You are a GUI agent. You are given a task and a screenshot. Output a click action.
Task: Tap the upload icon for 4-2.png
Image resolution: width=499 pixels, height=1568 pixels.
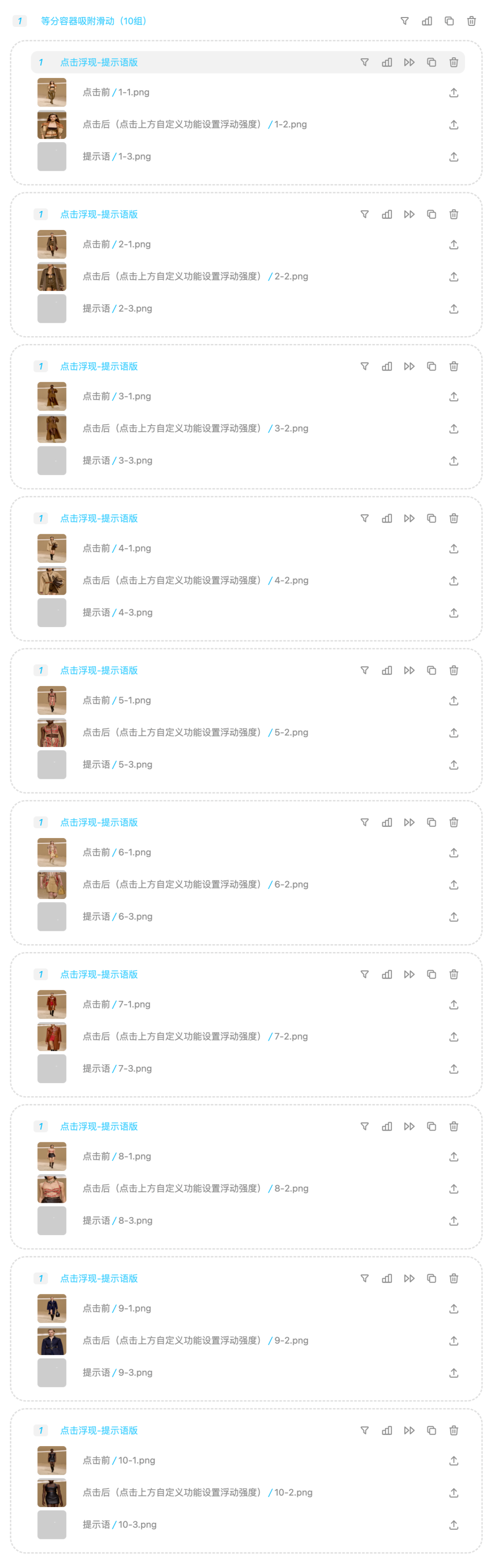point(453,581)
